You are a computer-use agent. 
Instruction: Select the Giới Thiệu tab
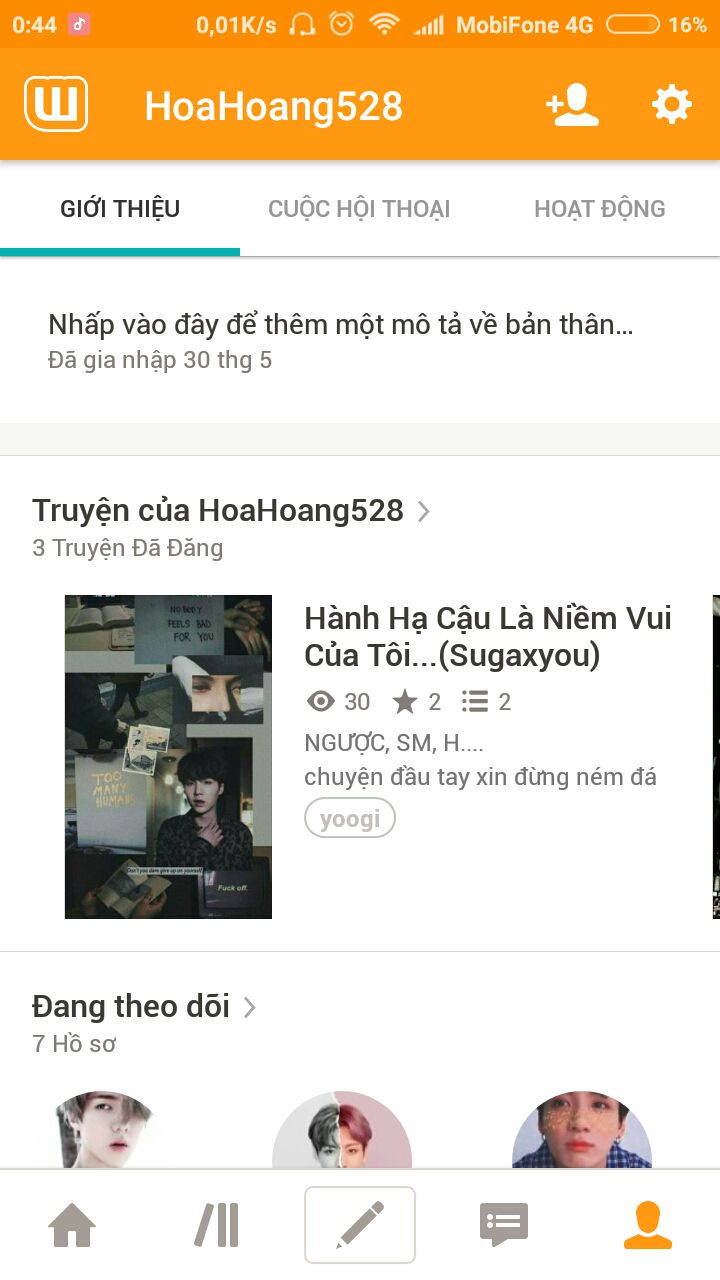[x=120, y=209]
